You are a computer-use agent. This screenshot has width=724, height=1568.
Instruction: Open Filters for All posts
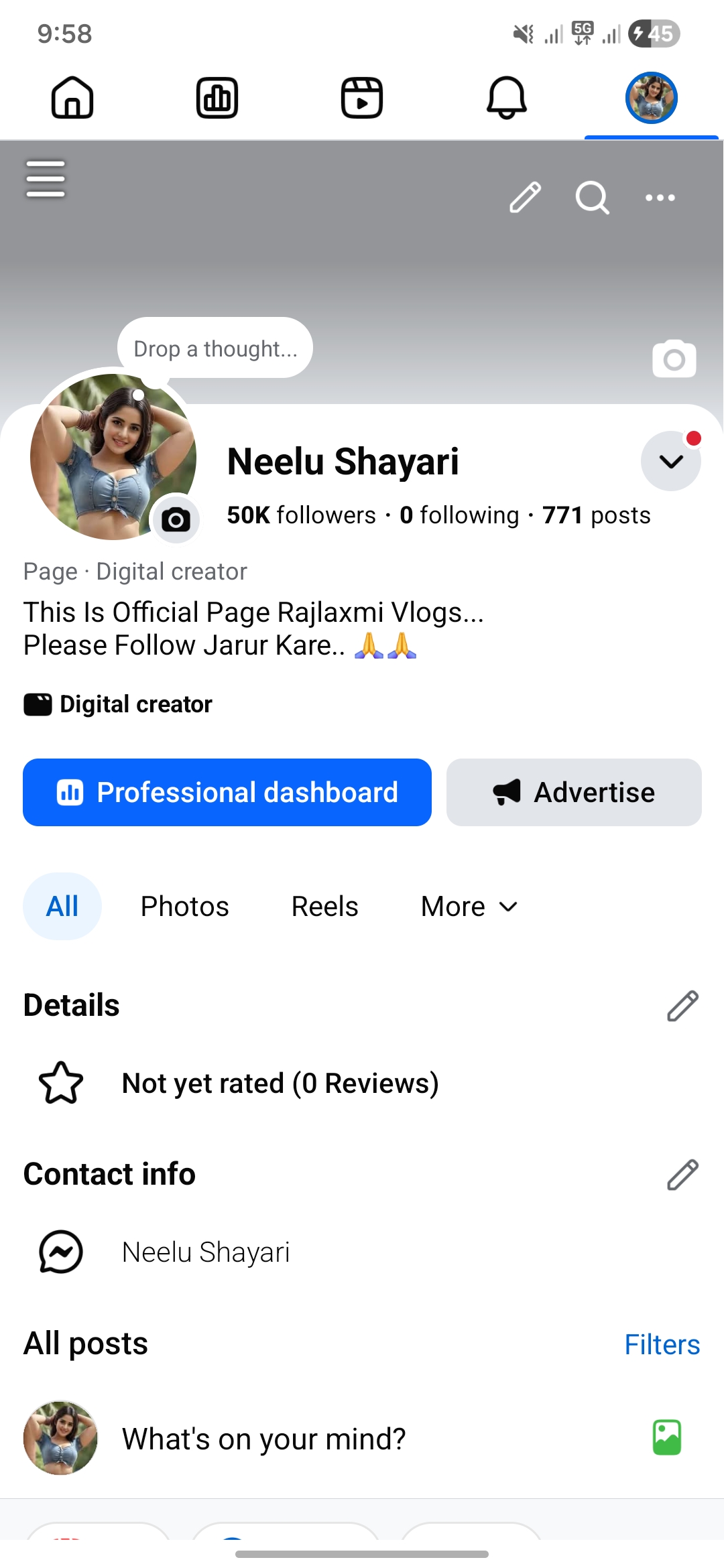[x=662, y=1344]
